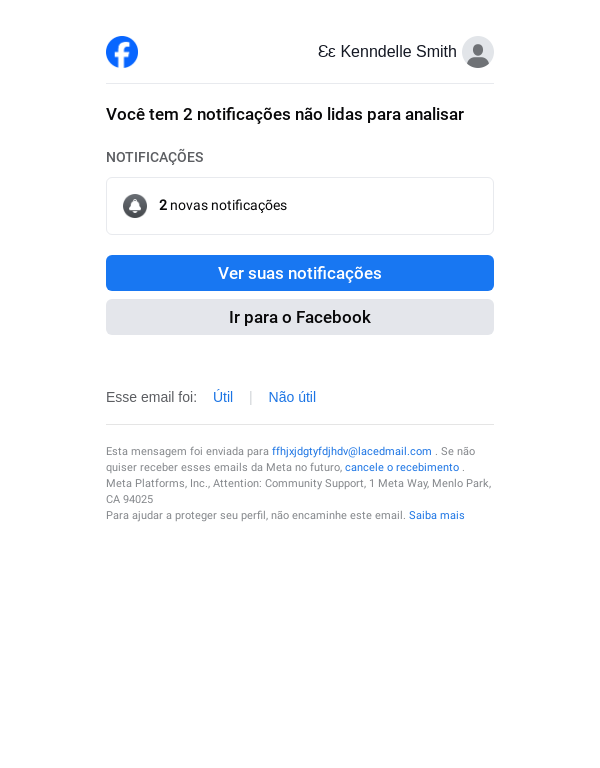Open the 2 novas notificações row
The width and height of the screenshot is (600, 768).
click(x=300, y=206)
